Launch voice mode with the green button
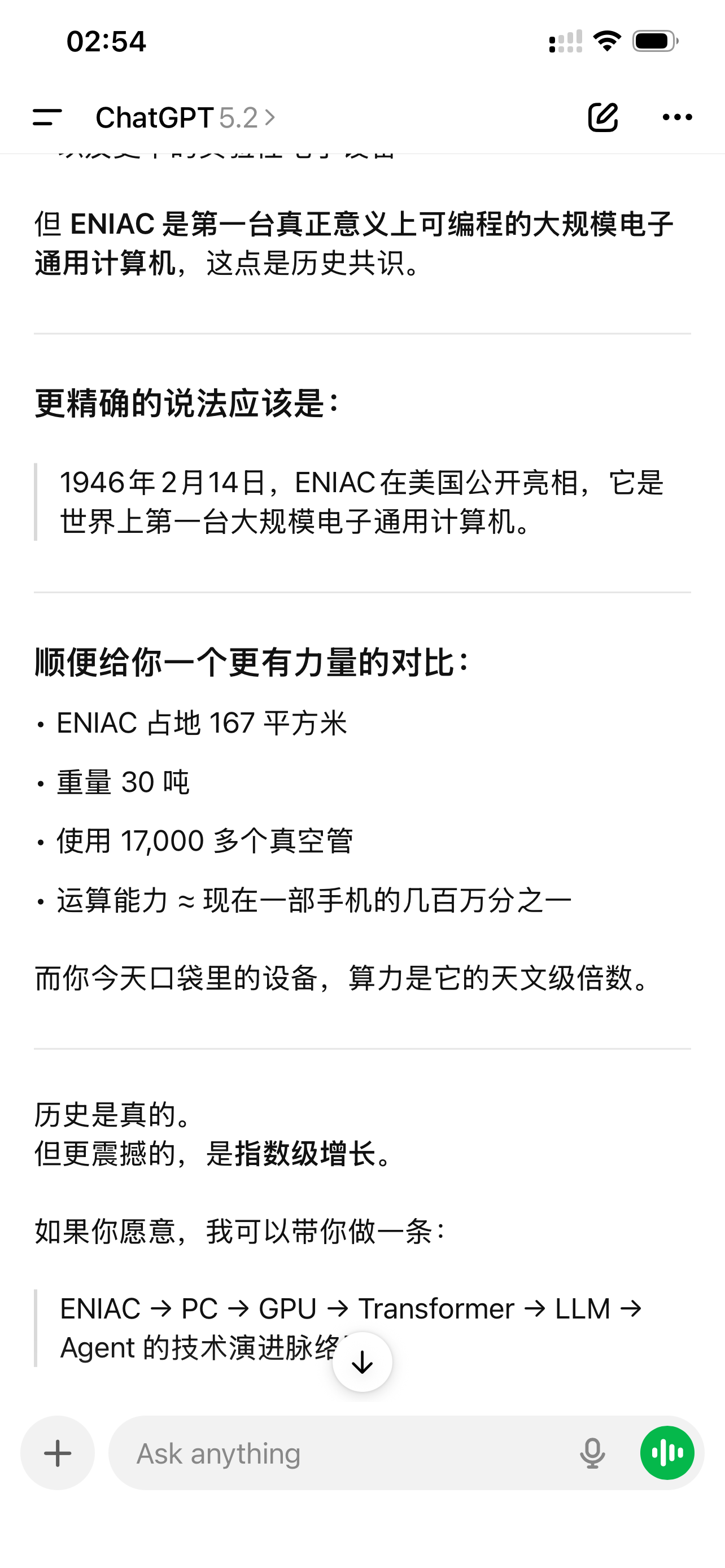 (667, 1453)
